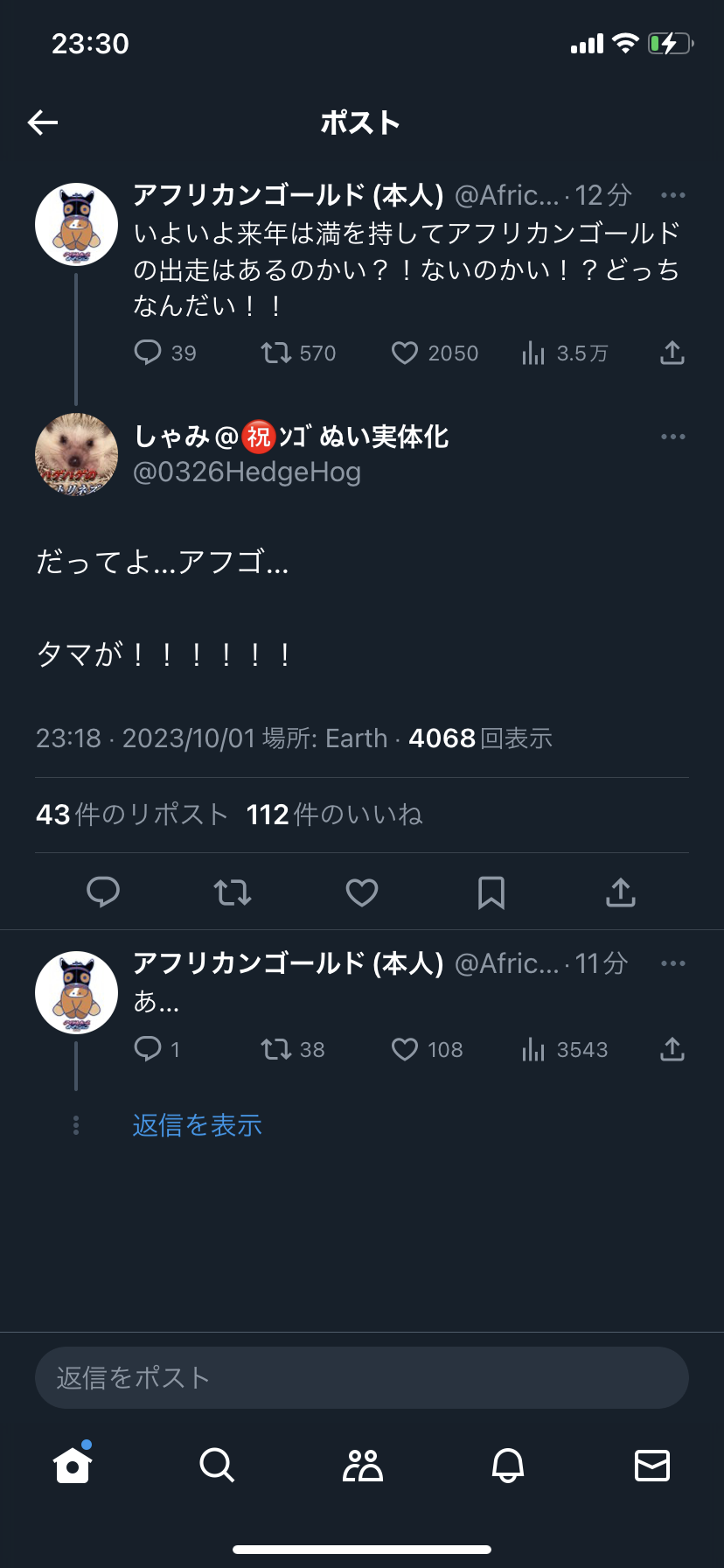This screenshot has width=724, height=1568.
Task: Open the overflow menu on しゃみ's post
Action: (672, 437)
